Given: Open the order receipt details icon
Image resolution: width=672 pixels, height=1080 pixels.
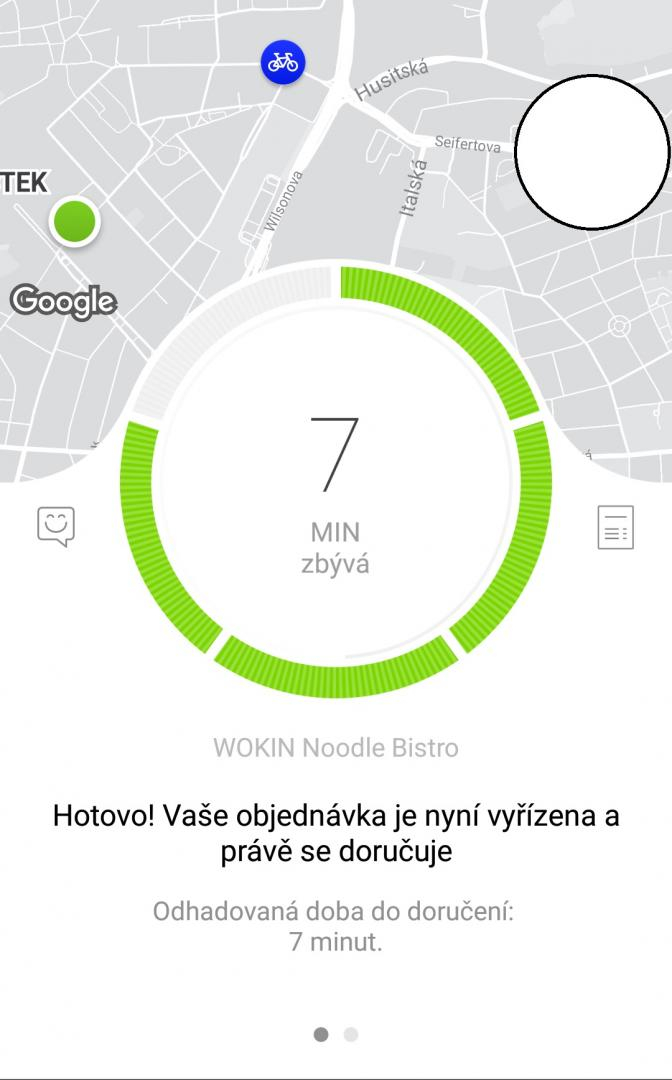Looking at the screenshot, I should pyautogui.click(x=616, y=528).
